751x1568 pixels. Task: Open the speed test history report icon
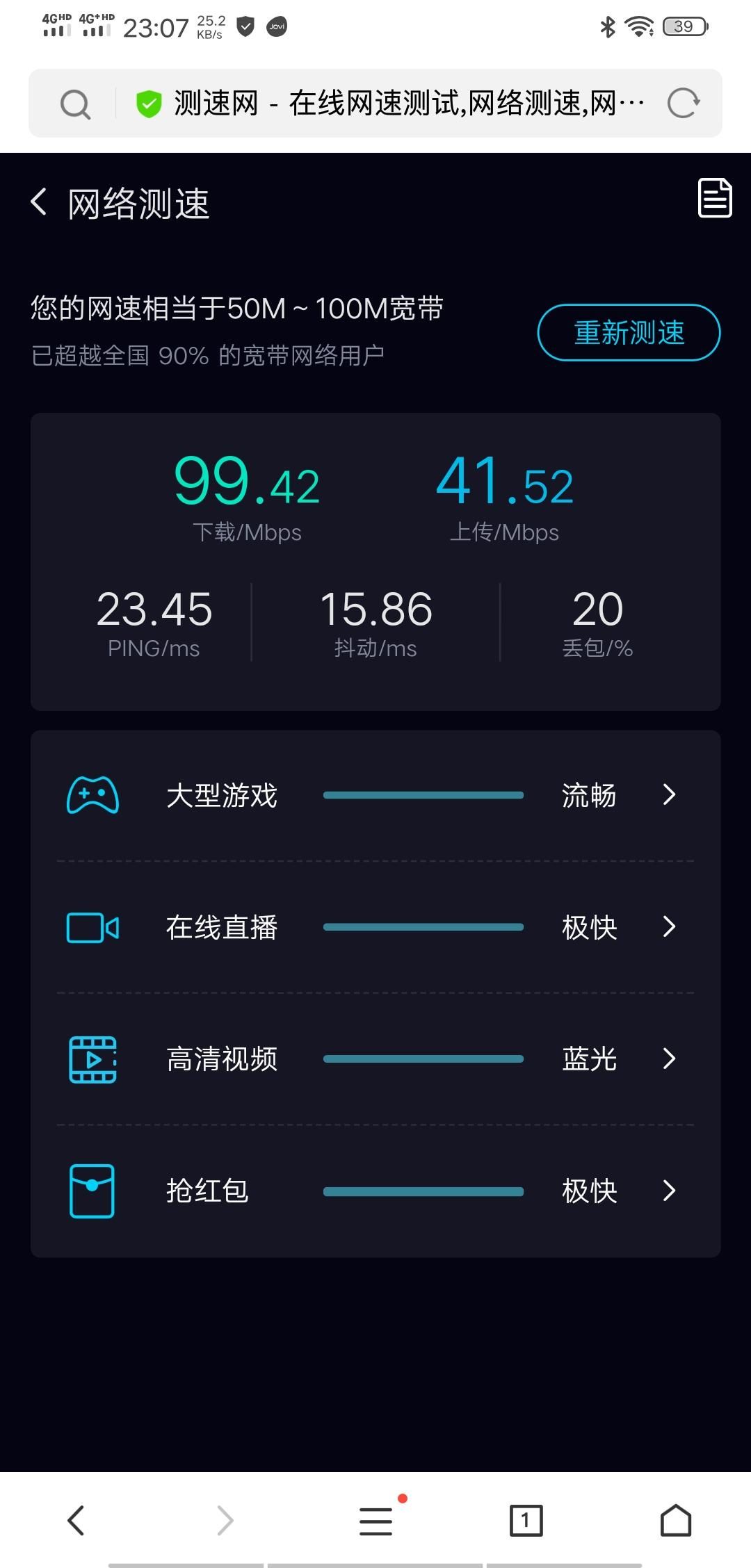[x=715, y=198]
